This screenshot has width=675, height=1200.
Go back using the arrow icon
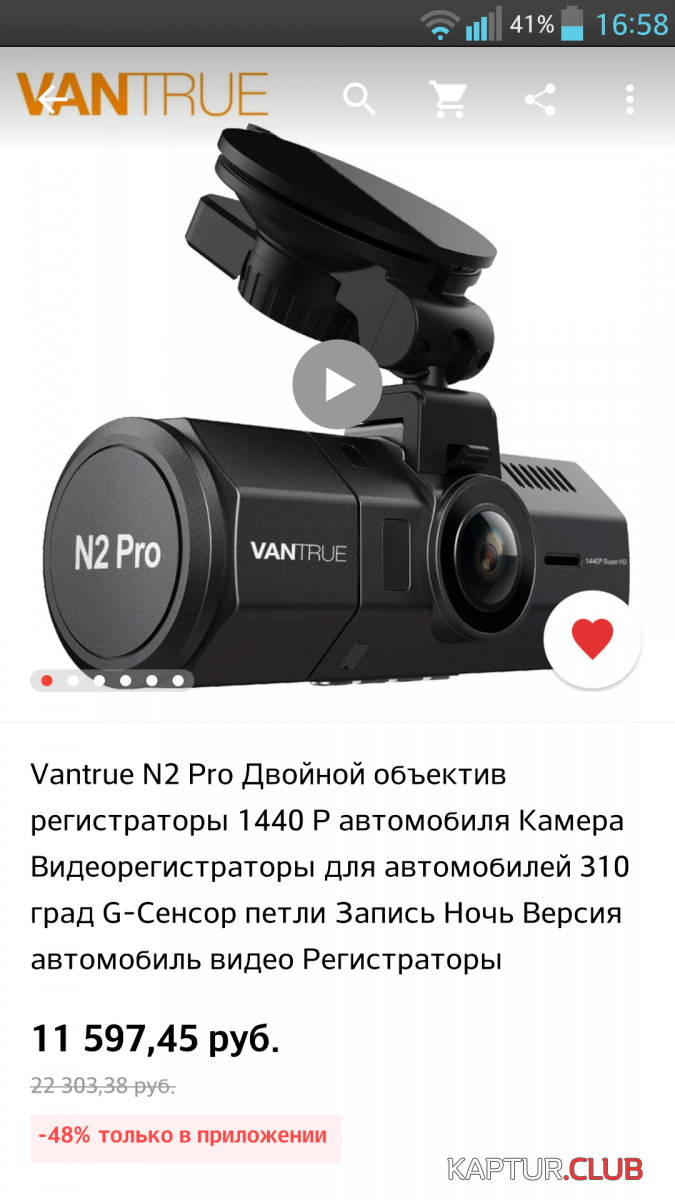53,98
